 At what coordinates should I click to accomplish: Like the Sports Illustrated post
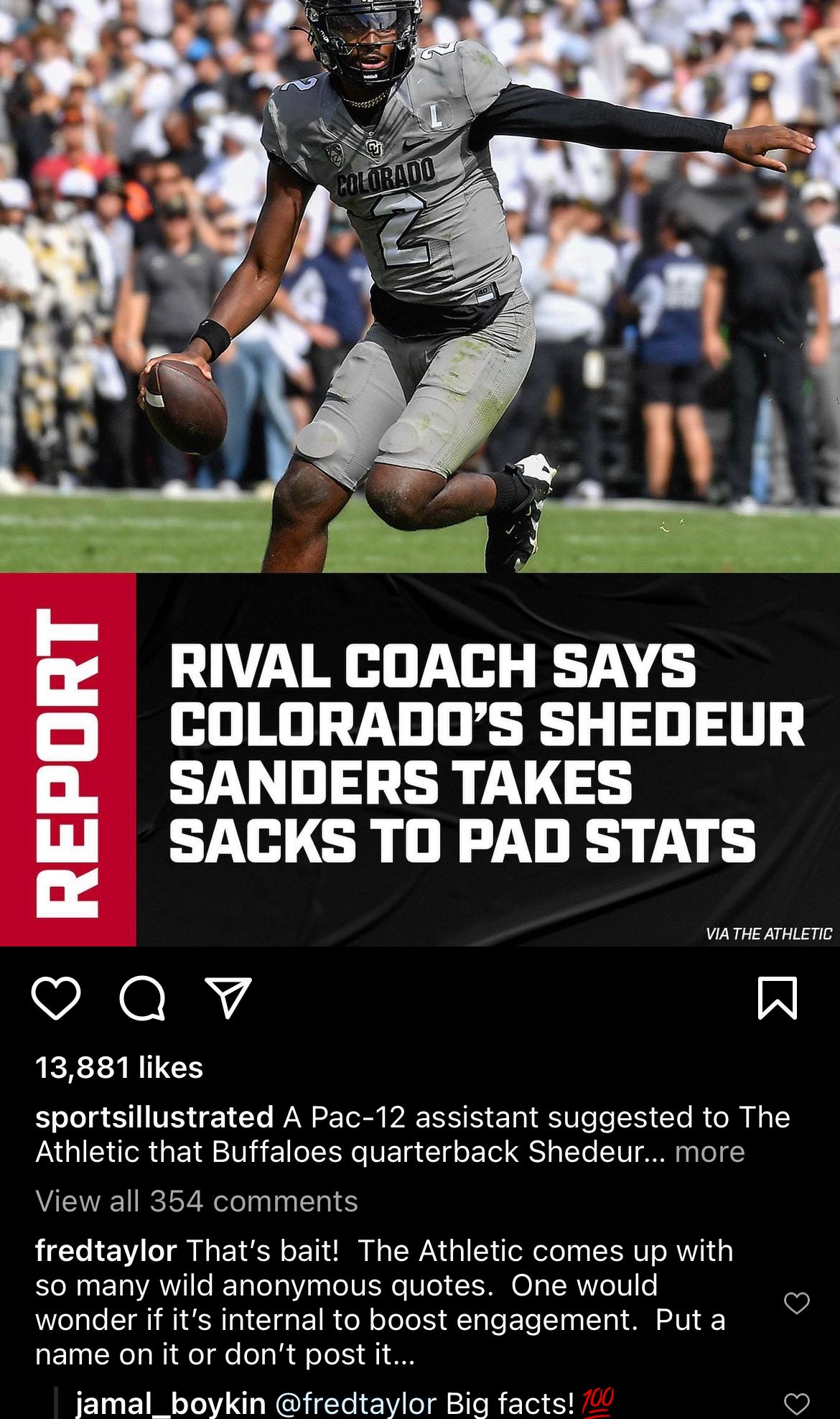56,997
